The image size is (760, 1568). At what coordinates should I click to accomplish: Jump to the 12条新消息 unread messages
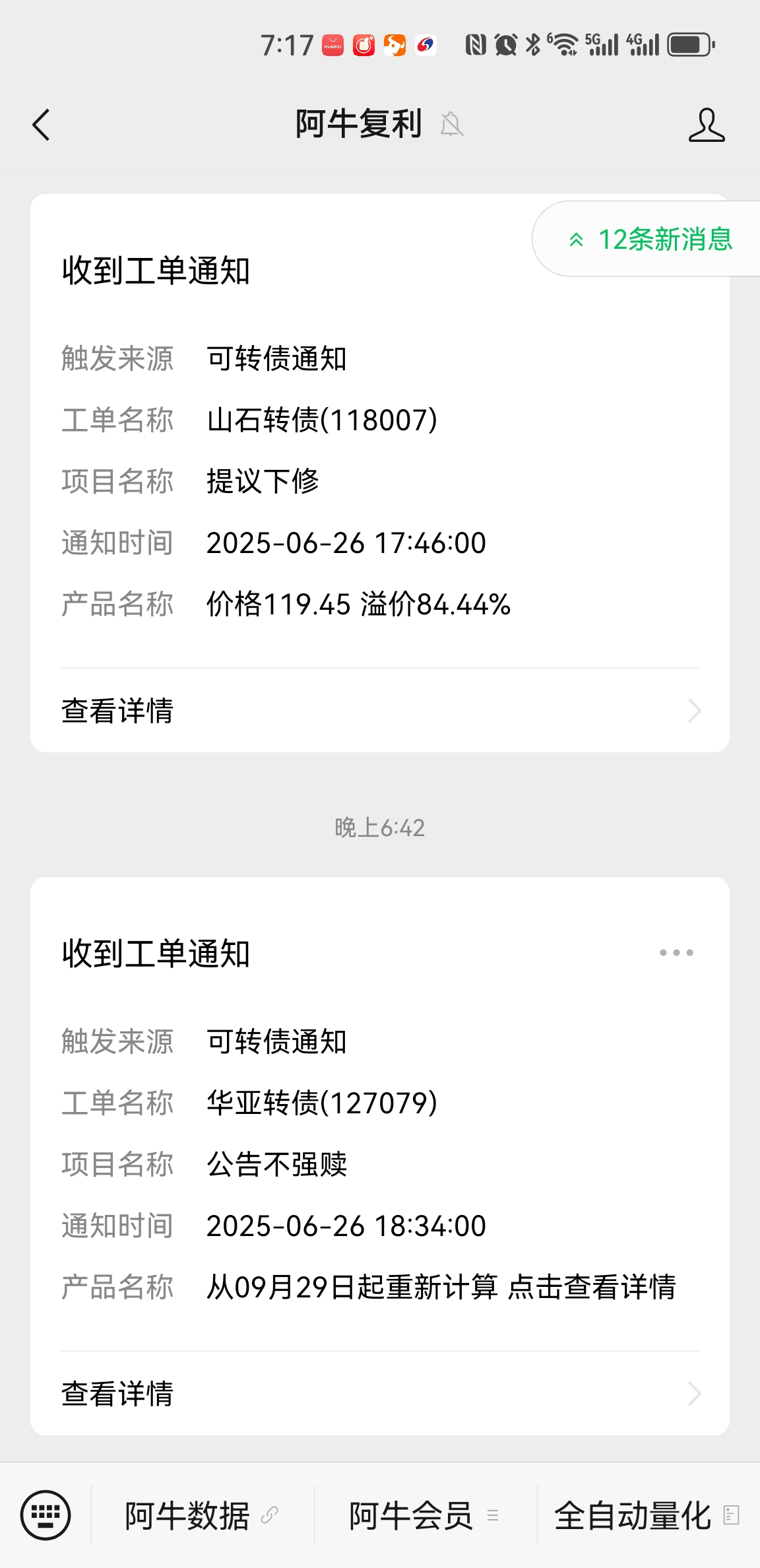(650, 239)
